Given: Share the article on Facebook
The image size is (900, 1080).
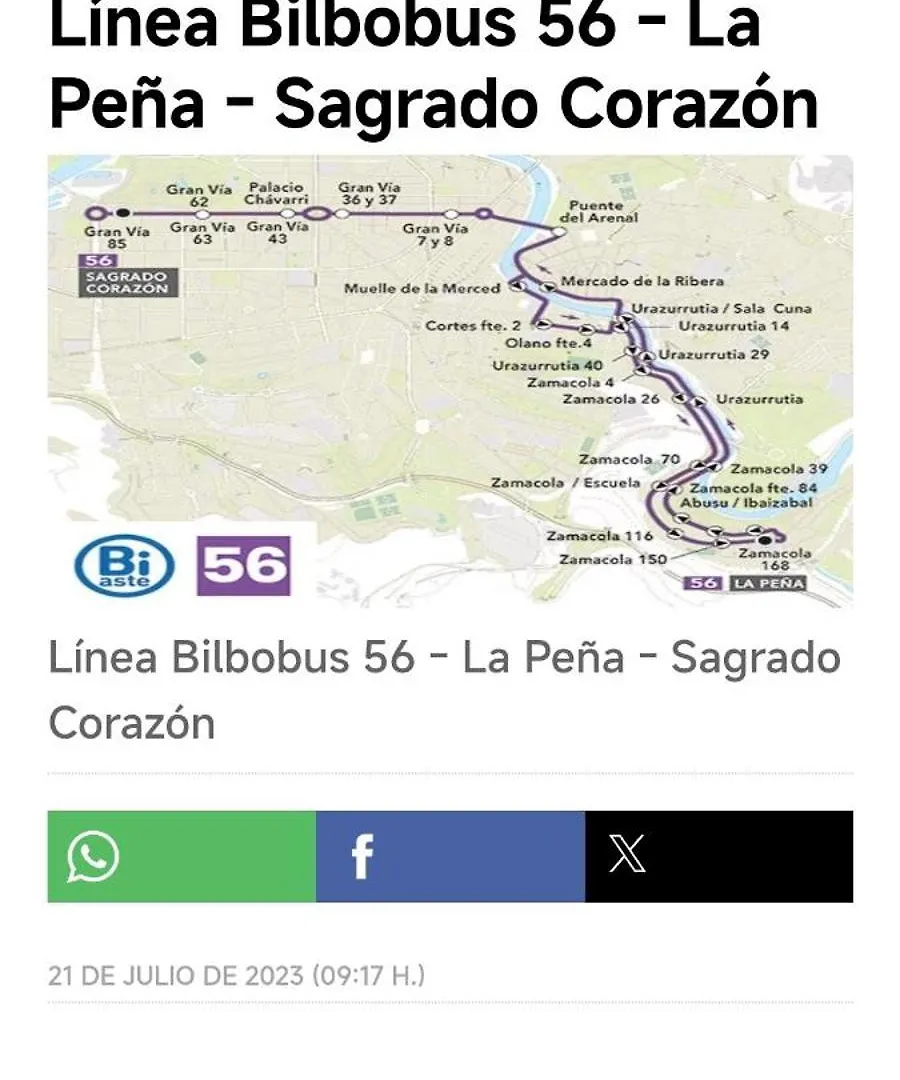Looking at the screenshot, I should tap(450, 857).
